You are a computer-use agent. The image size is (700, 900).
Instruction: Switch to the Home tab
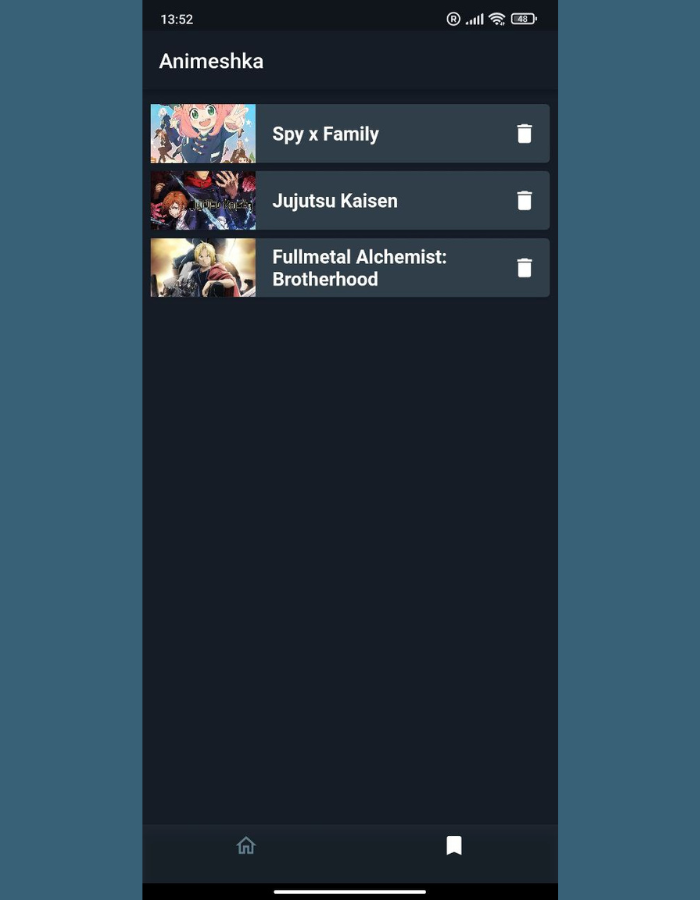(x=246, y=846)
